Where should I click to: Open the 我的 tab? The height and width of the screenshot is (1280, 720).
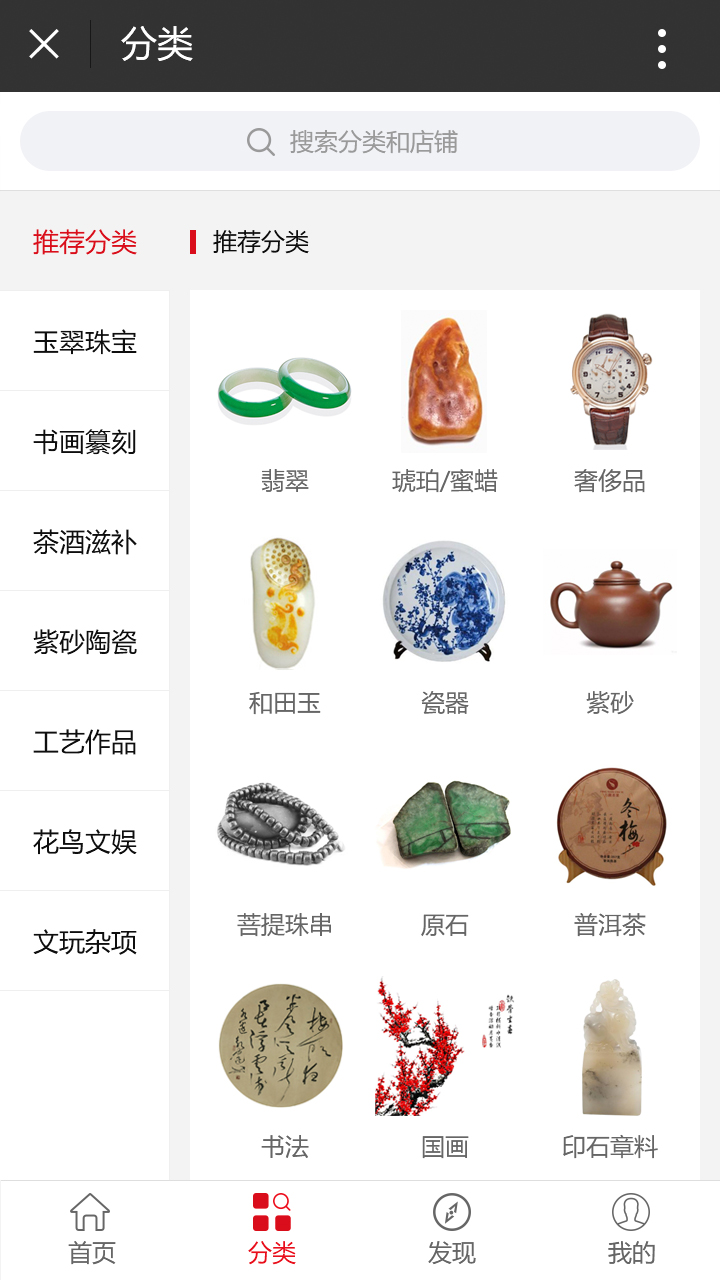click(x=631, y=1230)
